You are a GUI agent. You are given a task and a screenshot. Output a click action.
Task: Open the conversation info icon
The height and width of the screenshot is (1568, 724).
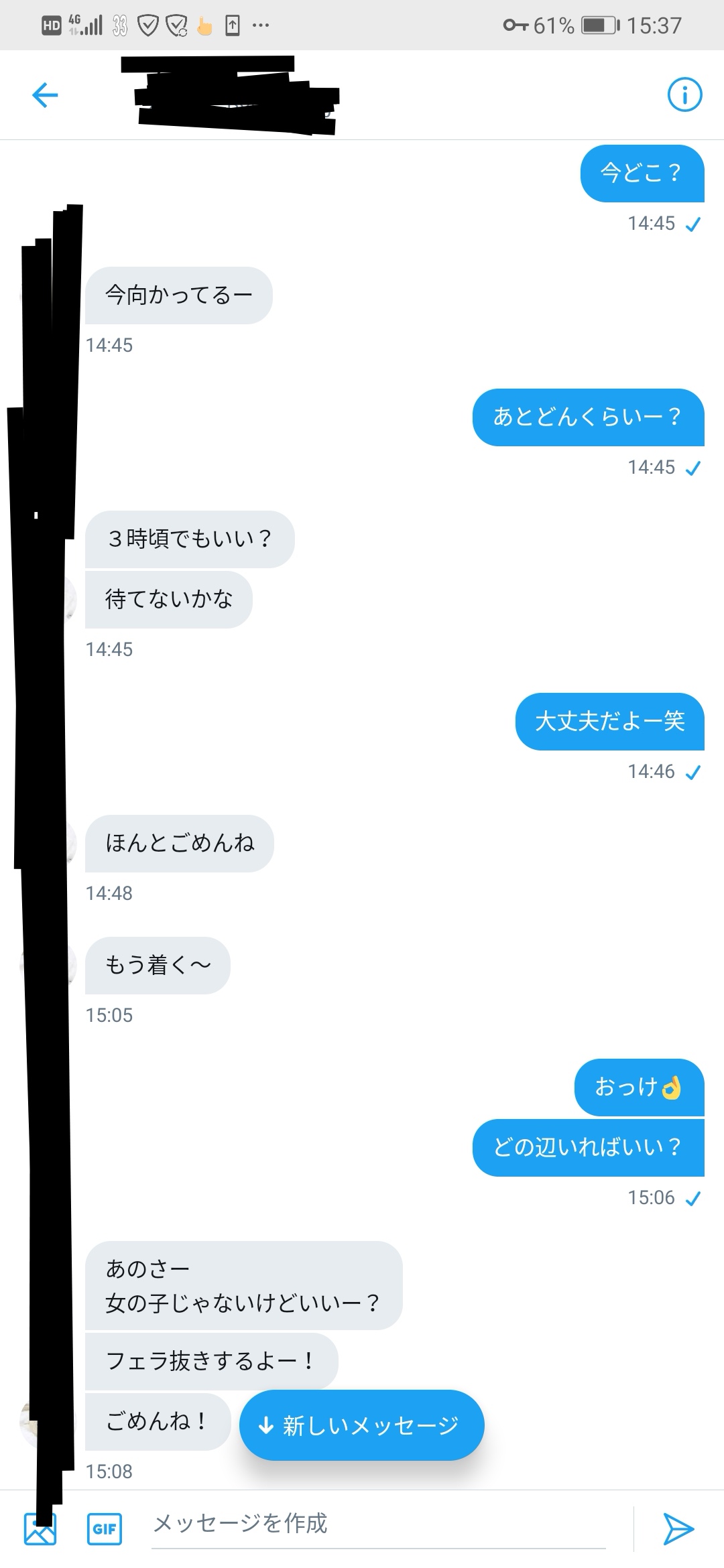684,95
